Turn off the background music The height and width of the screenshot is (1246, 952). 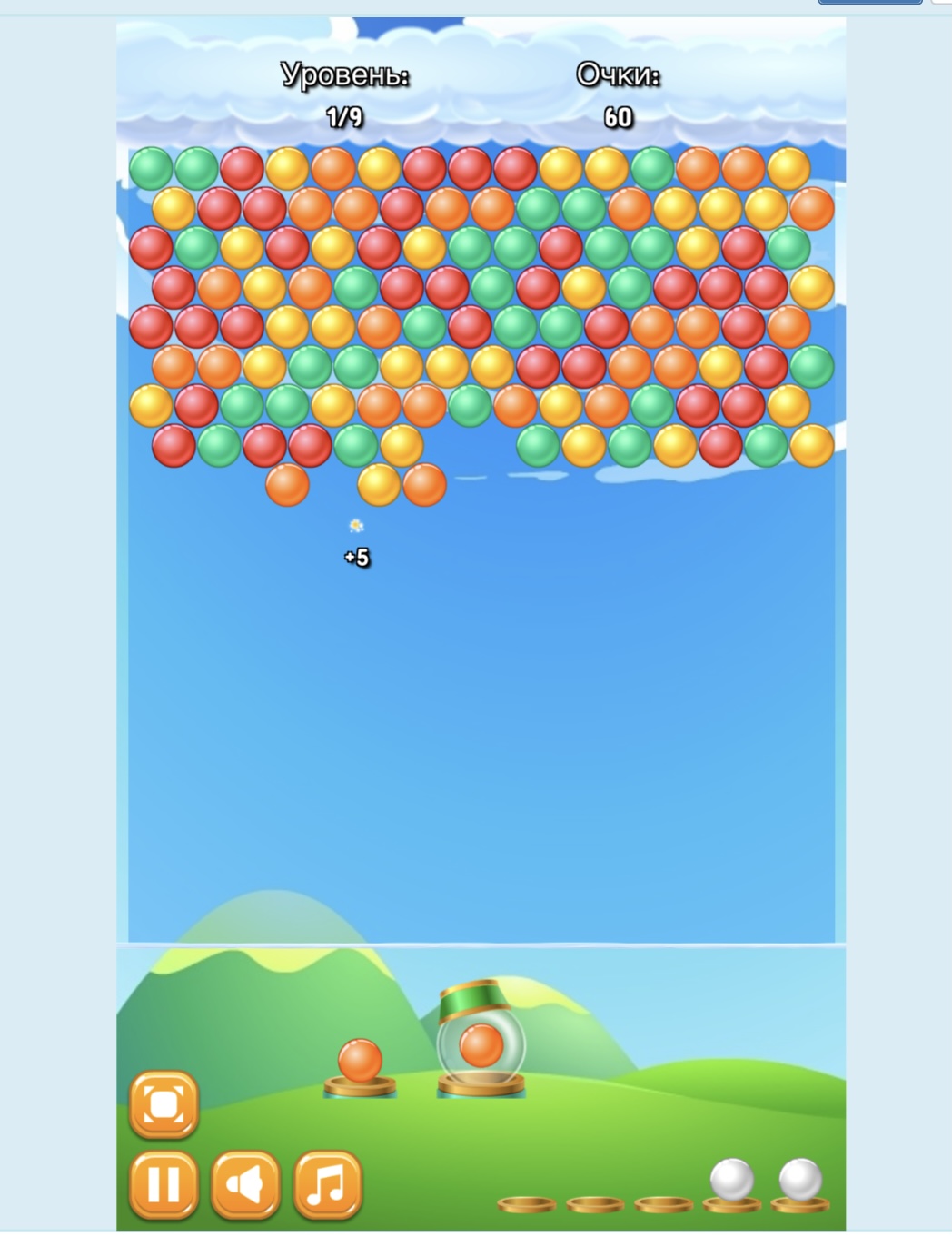(x=327, y=1184)
